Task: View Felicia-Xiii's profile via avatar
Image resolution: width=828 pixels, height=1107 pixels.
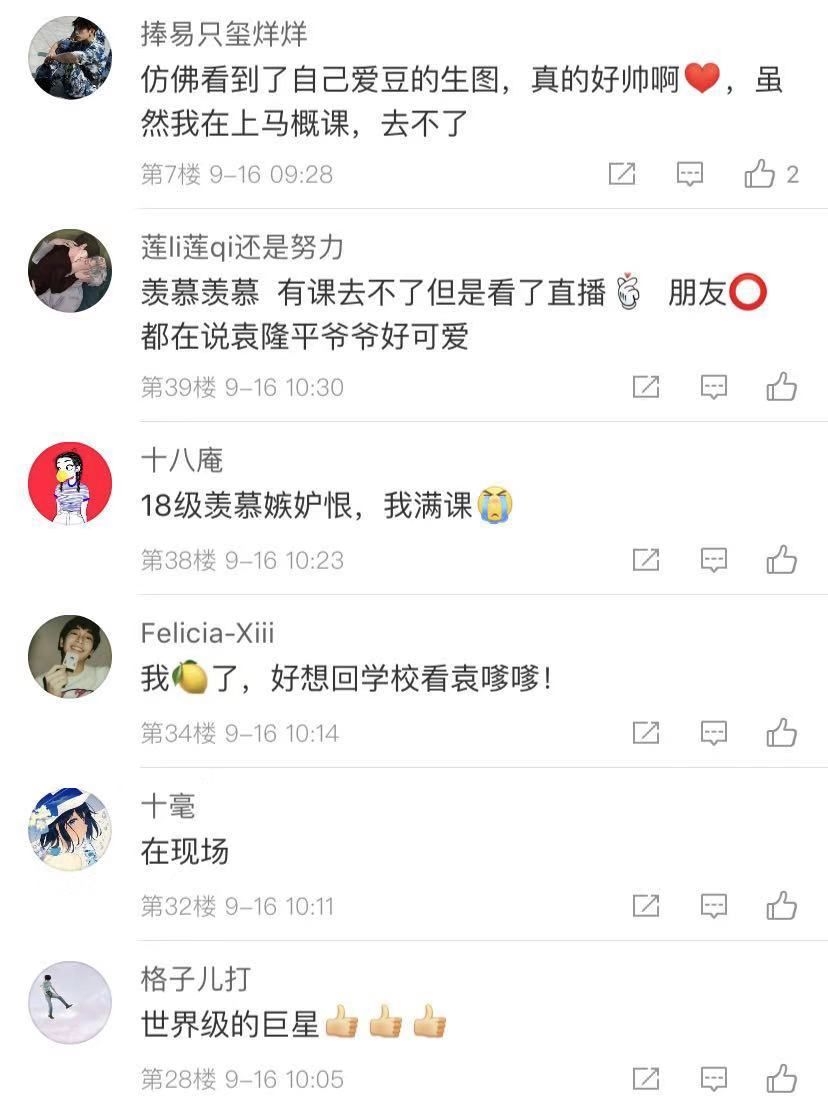Action: click(x=70, y=657)
